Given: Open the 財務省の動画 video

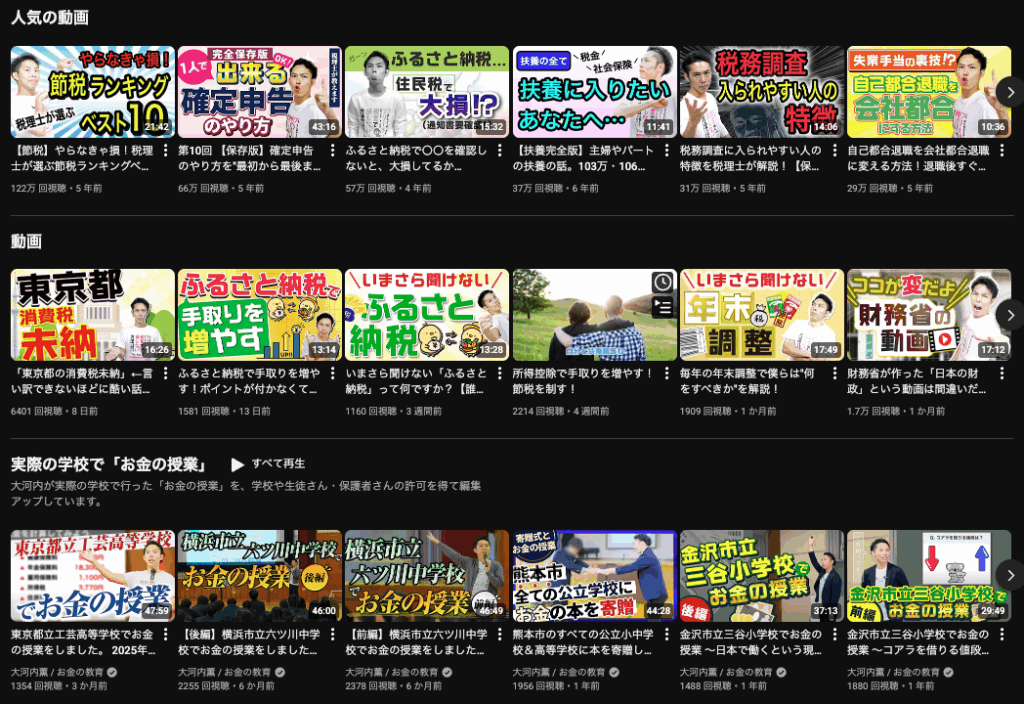Looking at the screenshot, I should pos(929,314).
